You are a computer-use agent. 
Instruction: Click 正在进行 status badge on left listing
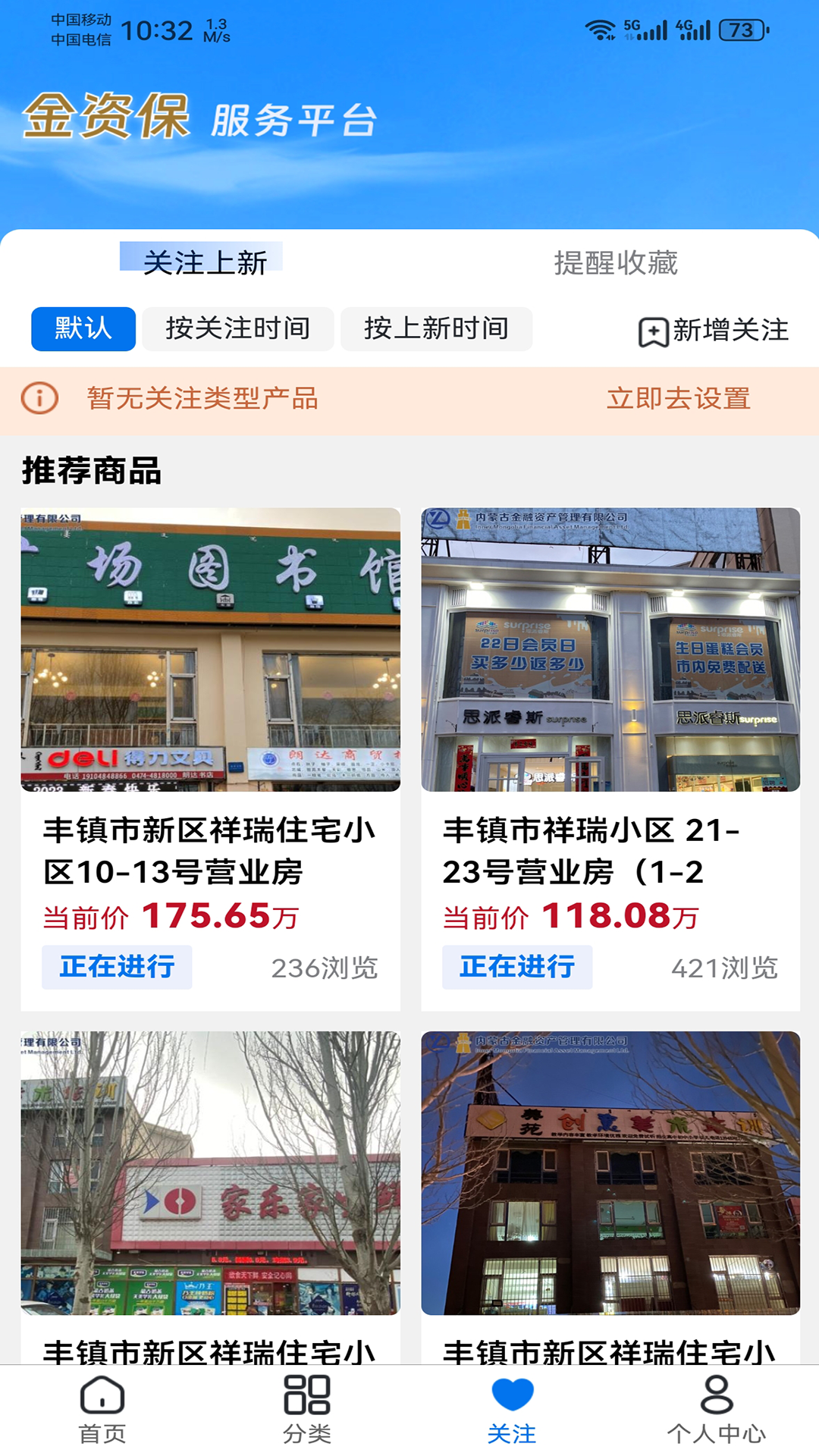117,967
